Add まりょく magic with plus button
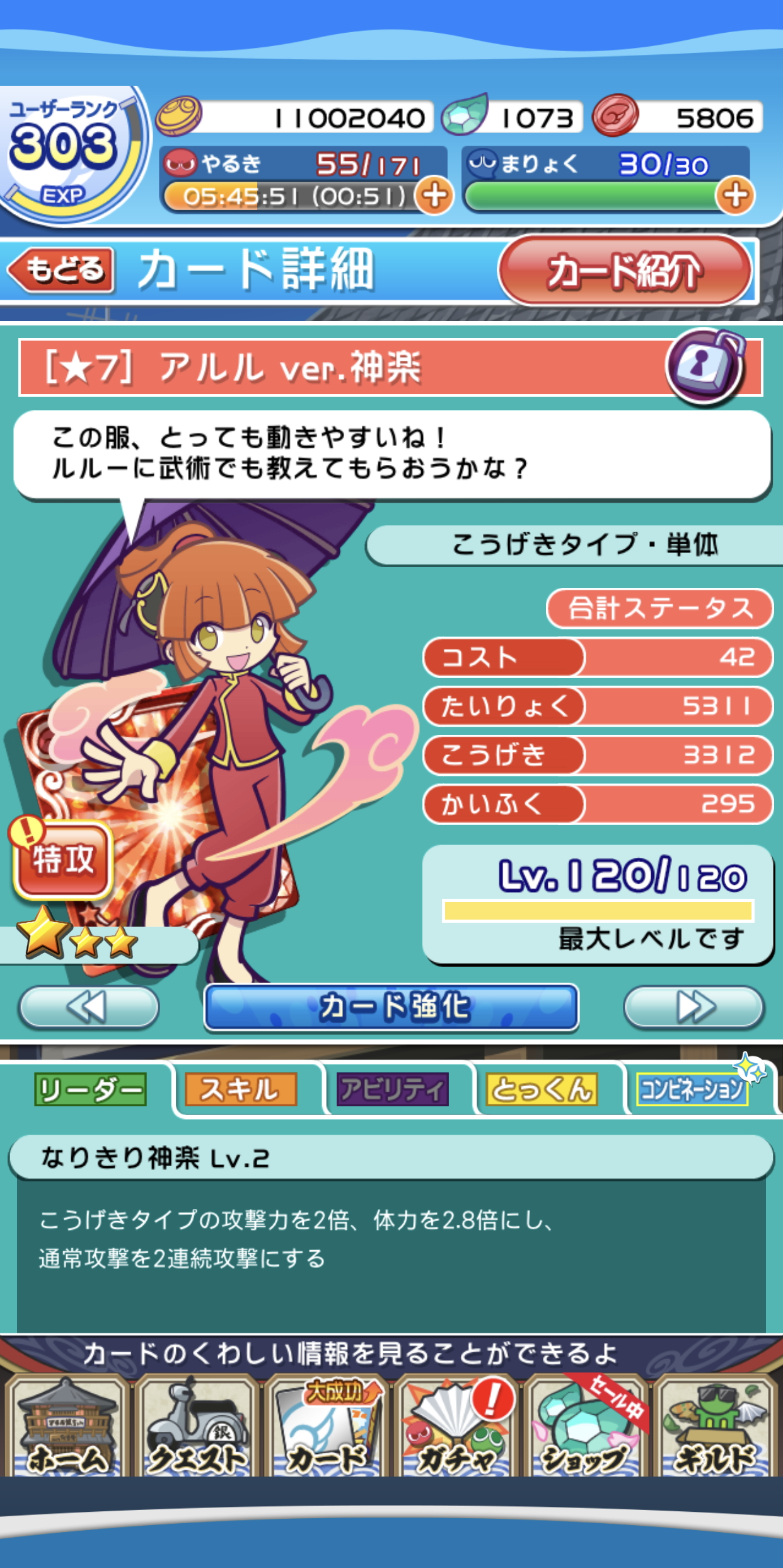Viewport: 783px width, 1568px height. (x=735, y=196)
